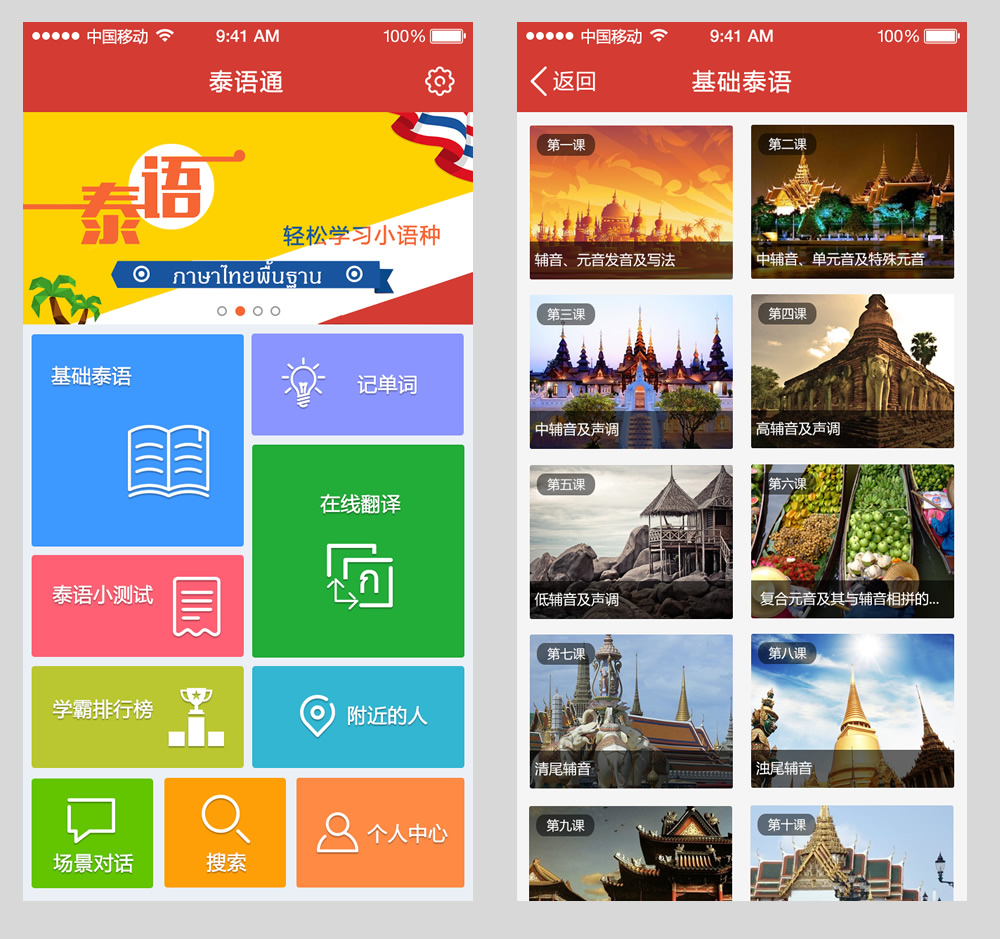
Task: Open lesson 第二课 中辅音、单元音及特殊元音
Action: pos(852,202)
